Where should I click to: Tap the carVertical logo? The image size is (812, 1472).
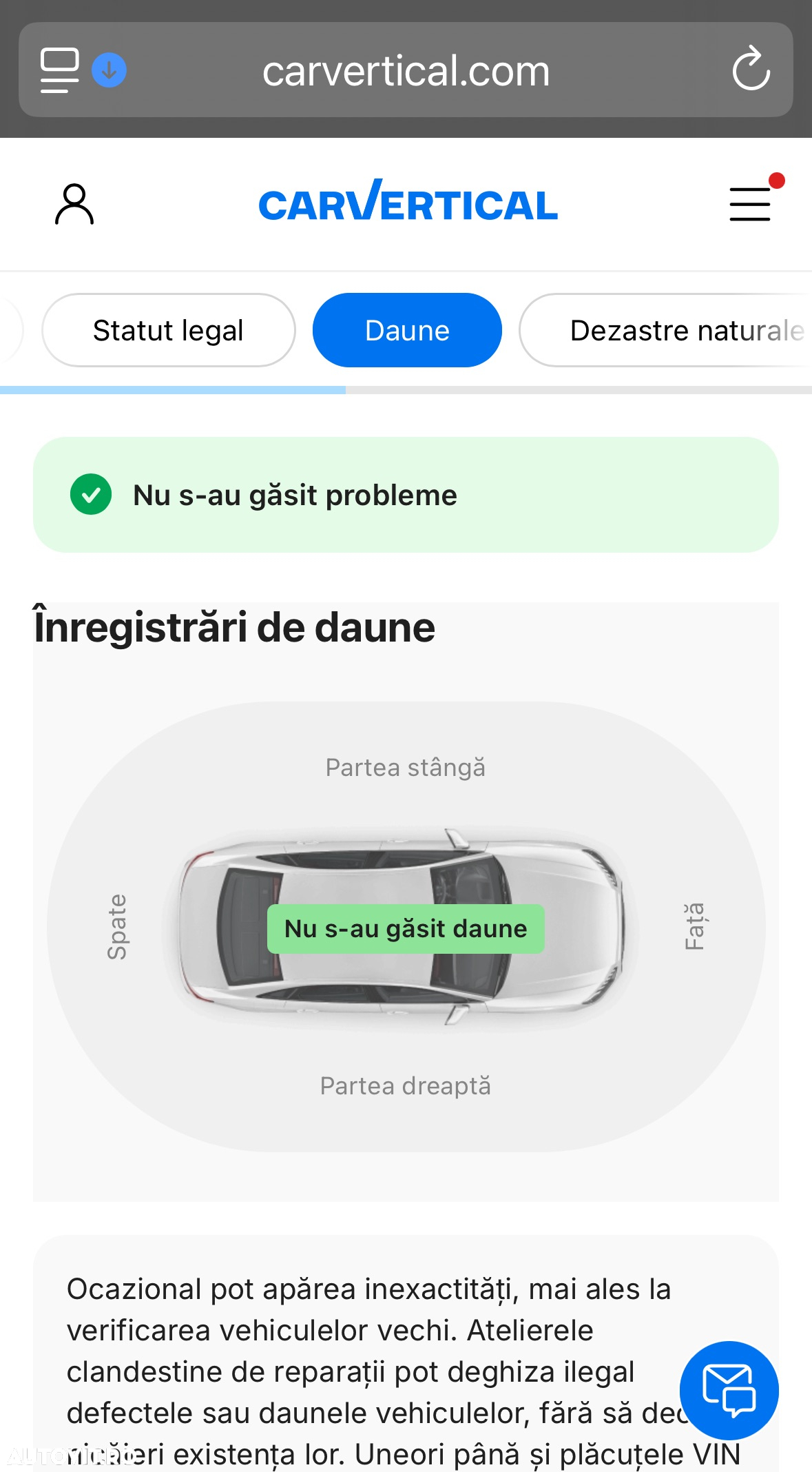click(x=408, y=203)
